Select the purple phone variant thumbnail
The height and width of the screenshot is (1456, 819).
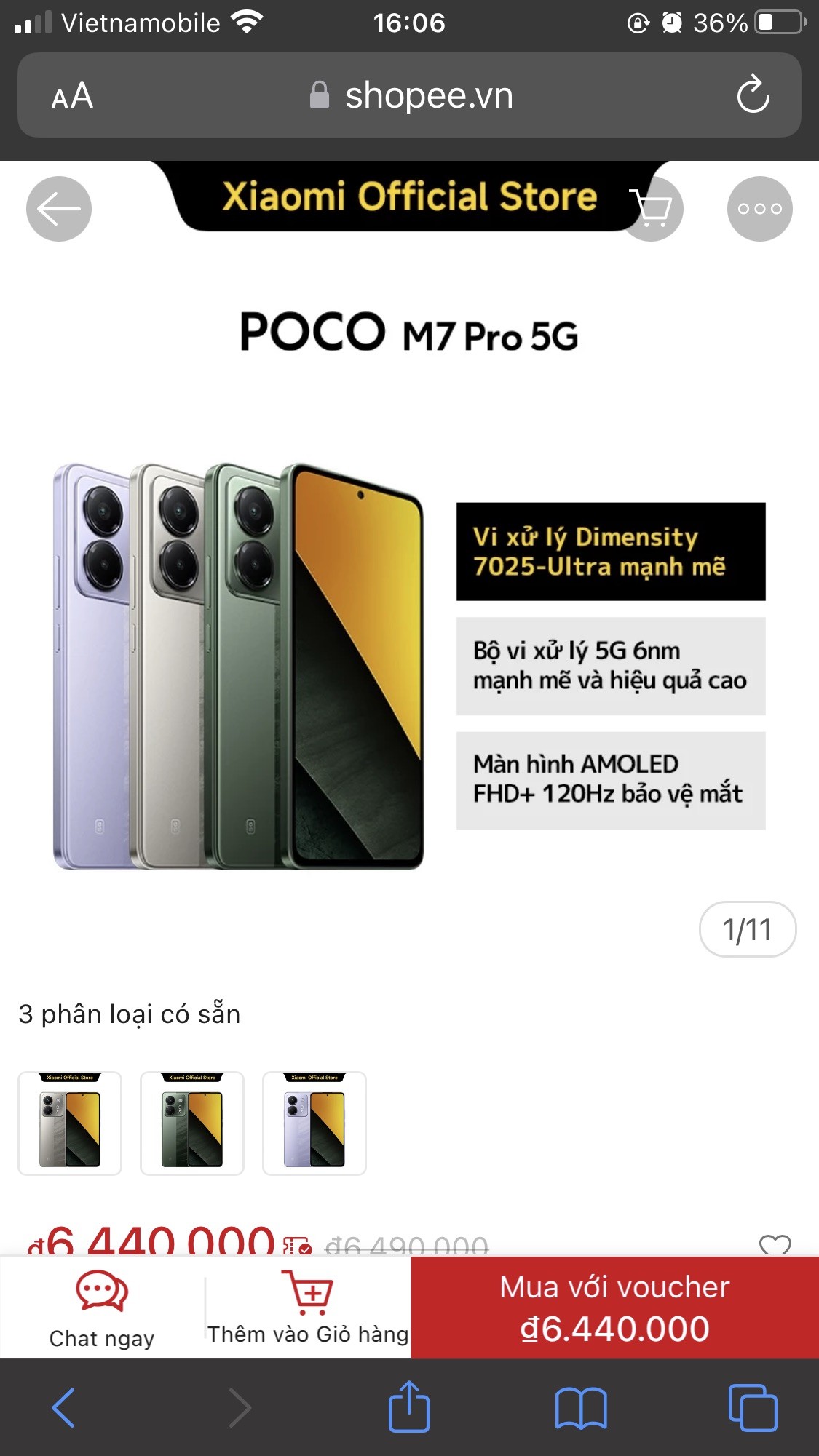click(x=314, y=1123)
